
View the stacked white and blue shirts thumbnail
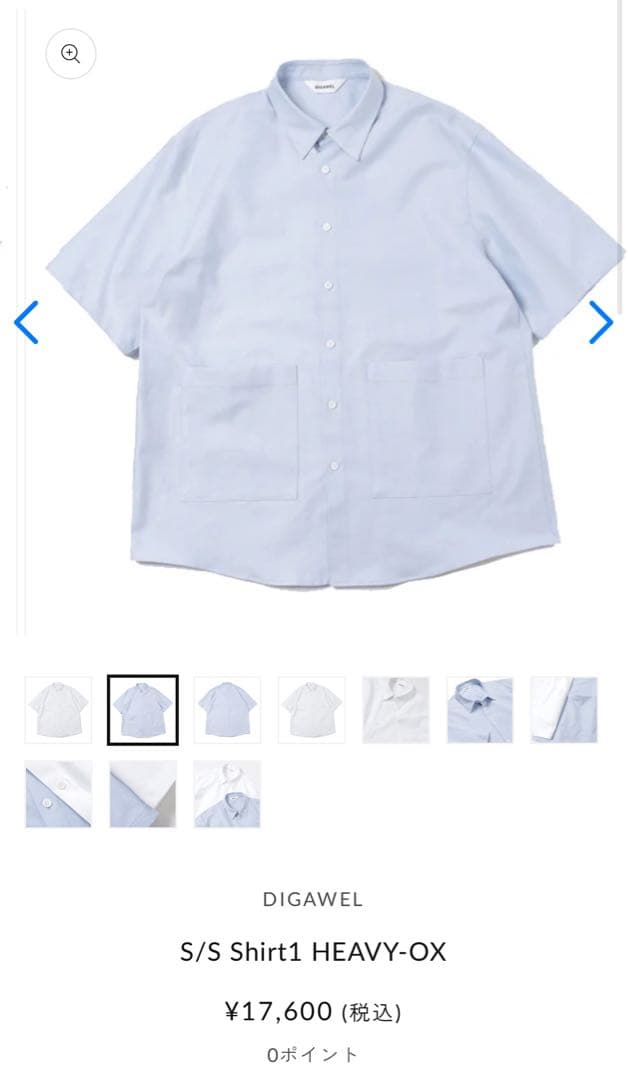(227, 794)
